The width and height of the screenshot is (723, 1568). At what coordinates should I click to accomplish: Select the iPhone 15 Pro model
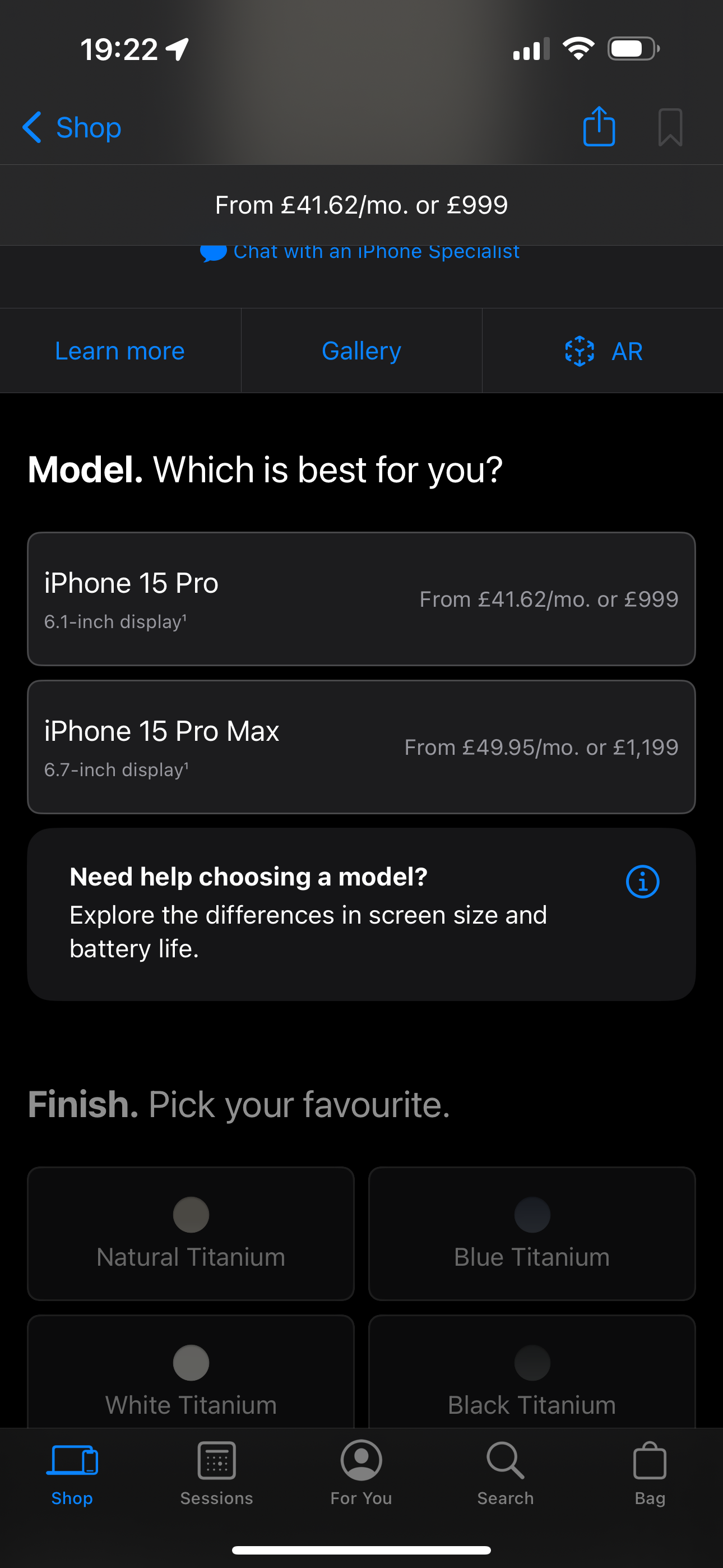click(x=361, y=599)
